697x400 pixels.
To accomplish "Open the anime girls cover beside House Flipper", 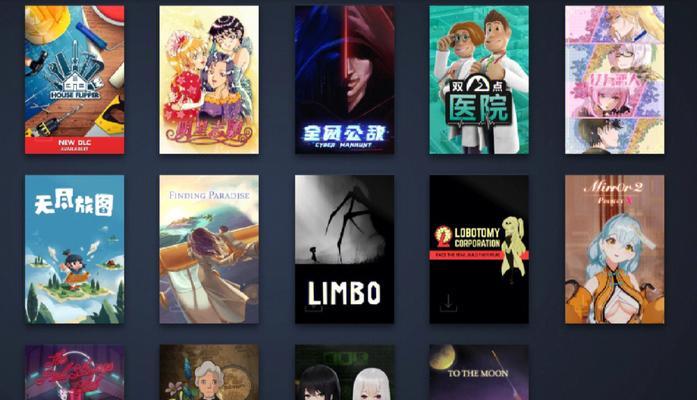I will pos(209,79).
